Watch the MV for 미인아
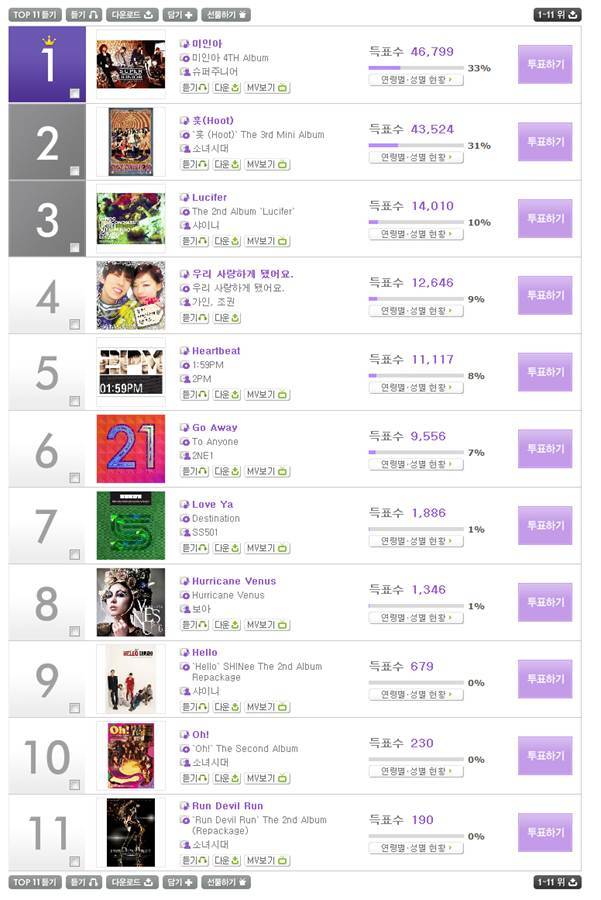The width and height of the screenshot is (601, 900). (x=267, y=88)
